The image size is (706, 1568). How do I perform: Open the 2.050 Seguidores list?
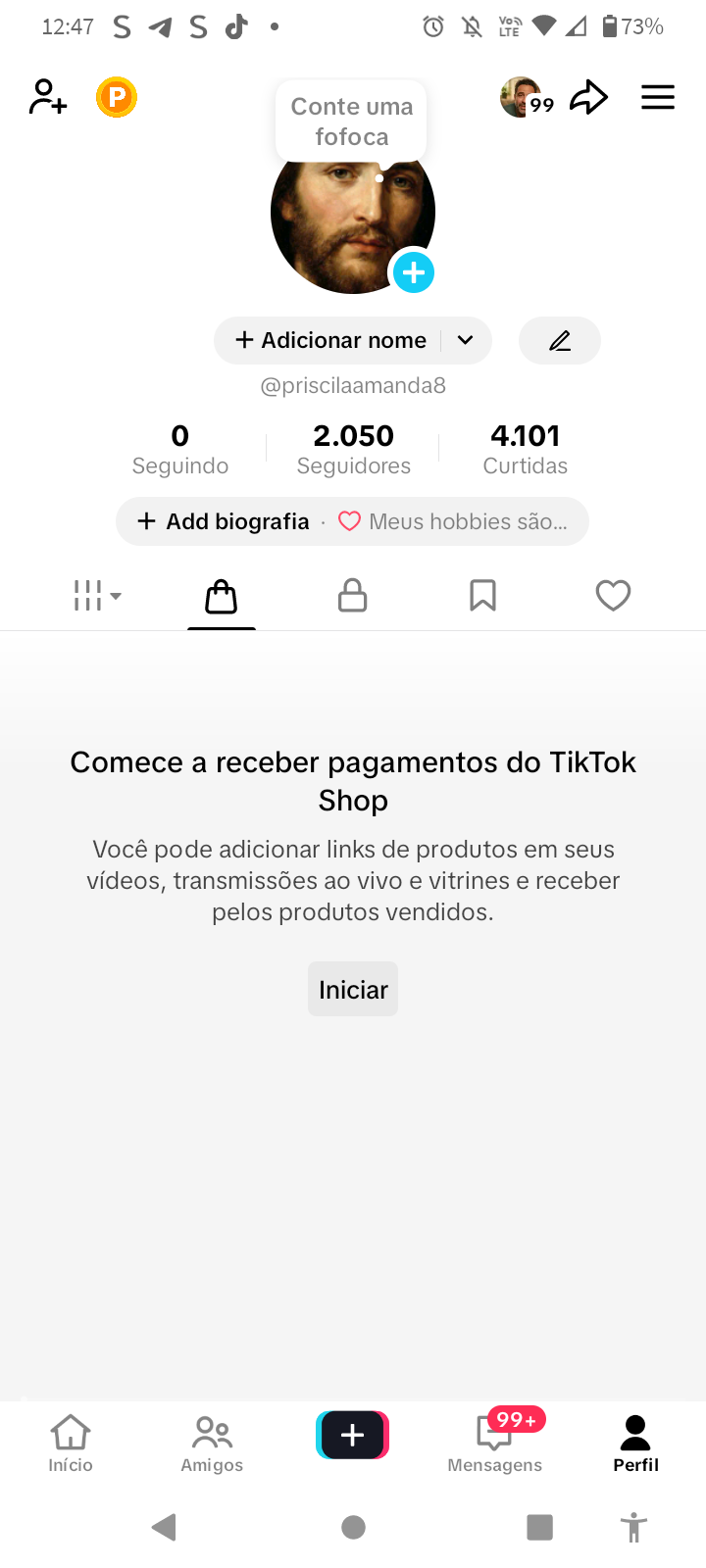(353, 449)
